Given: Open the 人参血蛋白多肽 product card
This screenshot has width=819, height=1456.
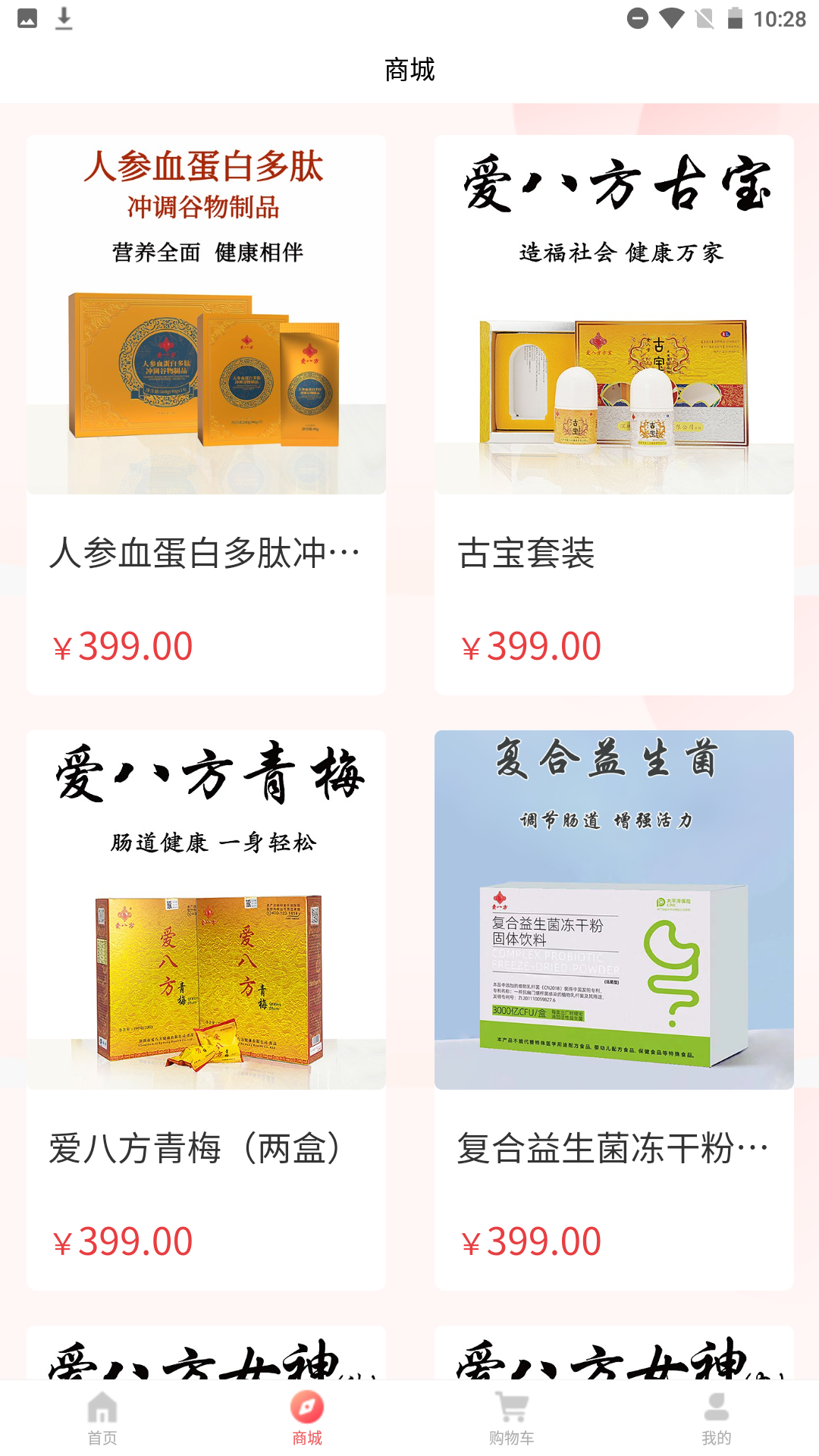Looking at the screenshot, I should click(x=206, y=415).
